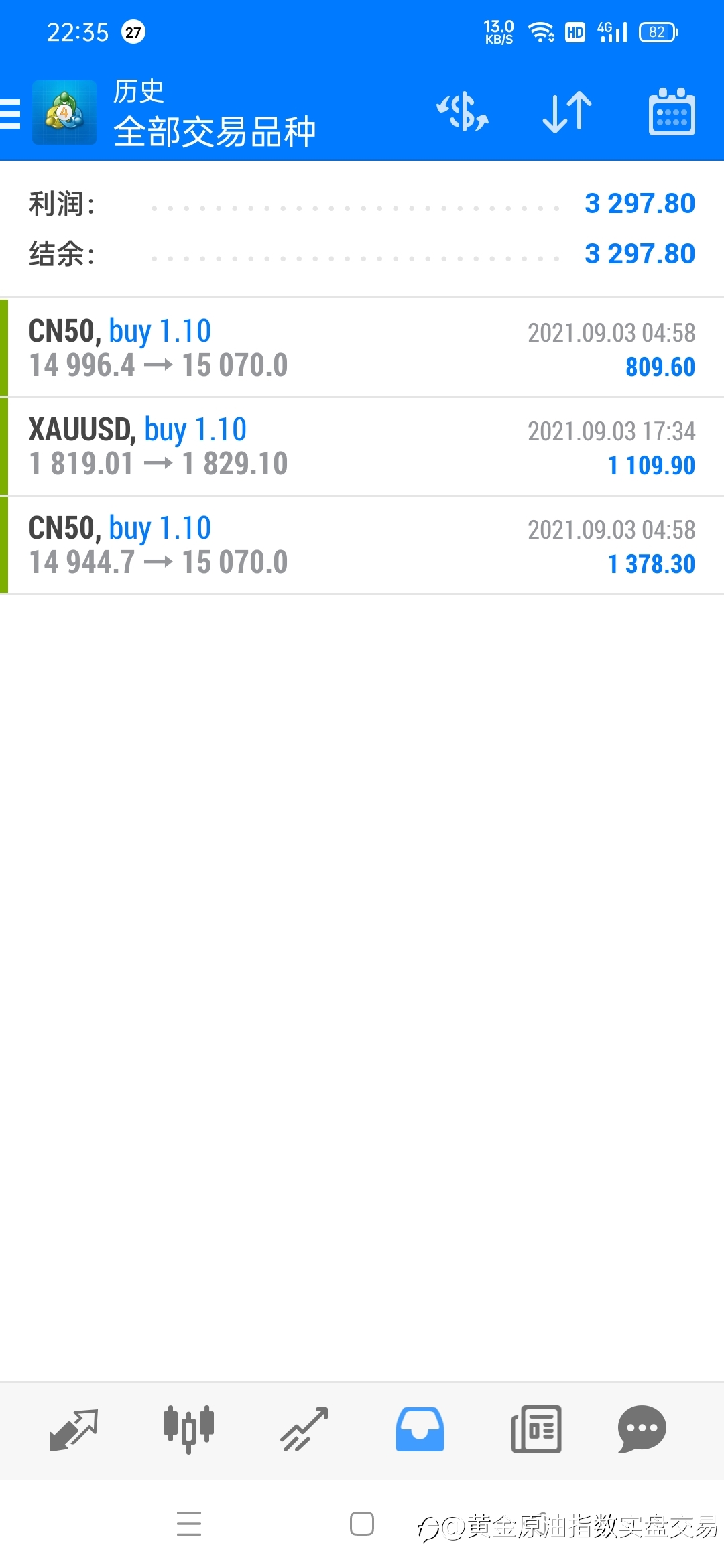724x1568 pixels.
Task: Open the hamburger drawer menu
Action: (10, 113)
